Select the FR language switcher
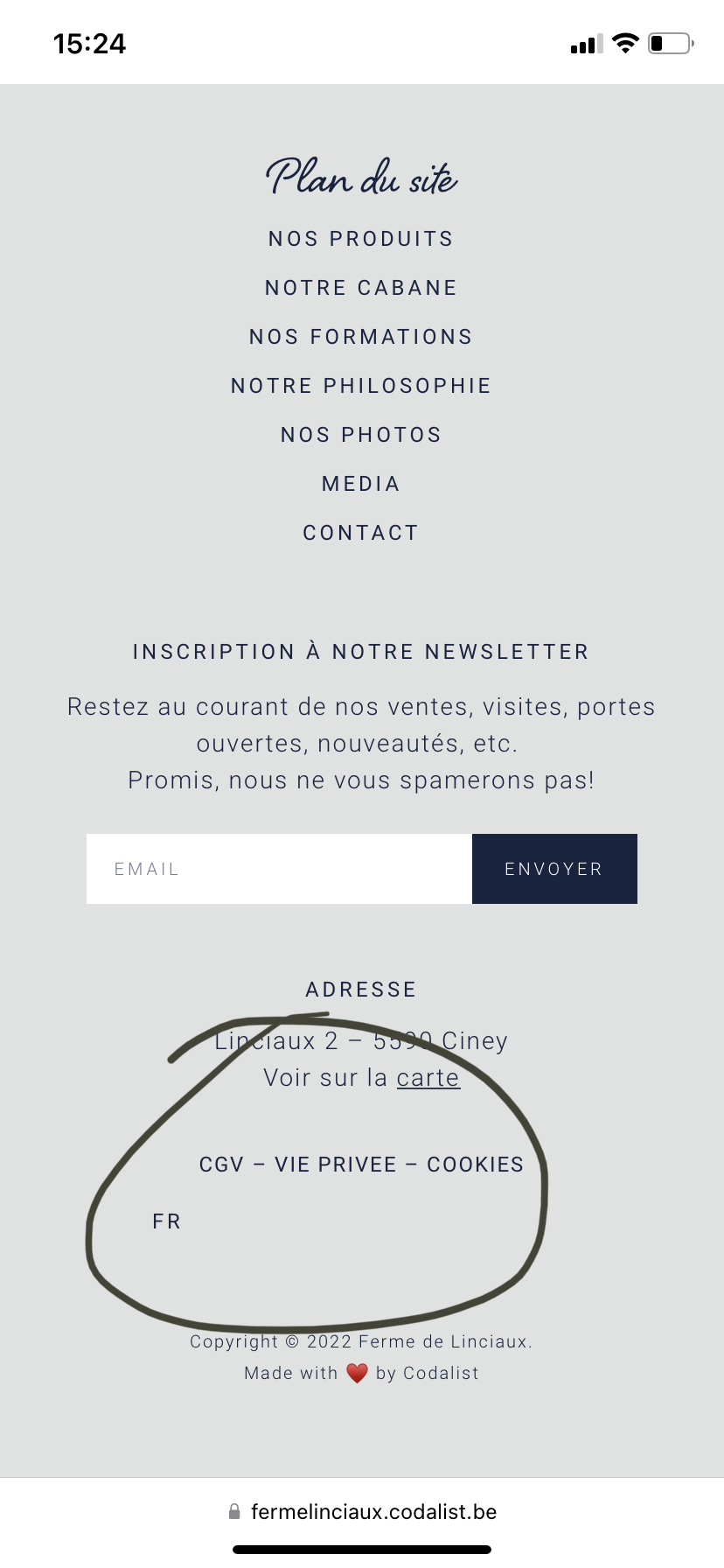 [x=166, y=1221]
